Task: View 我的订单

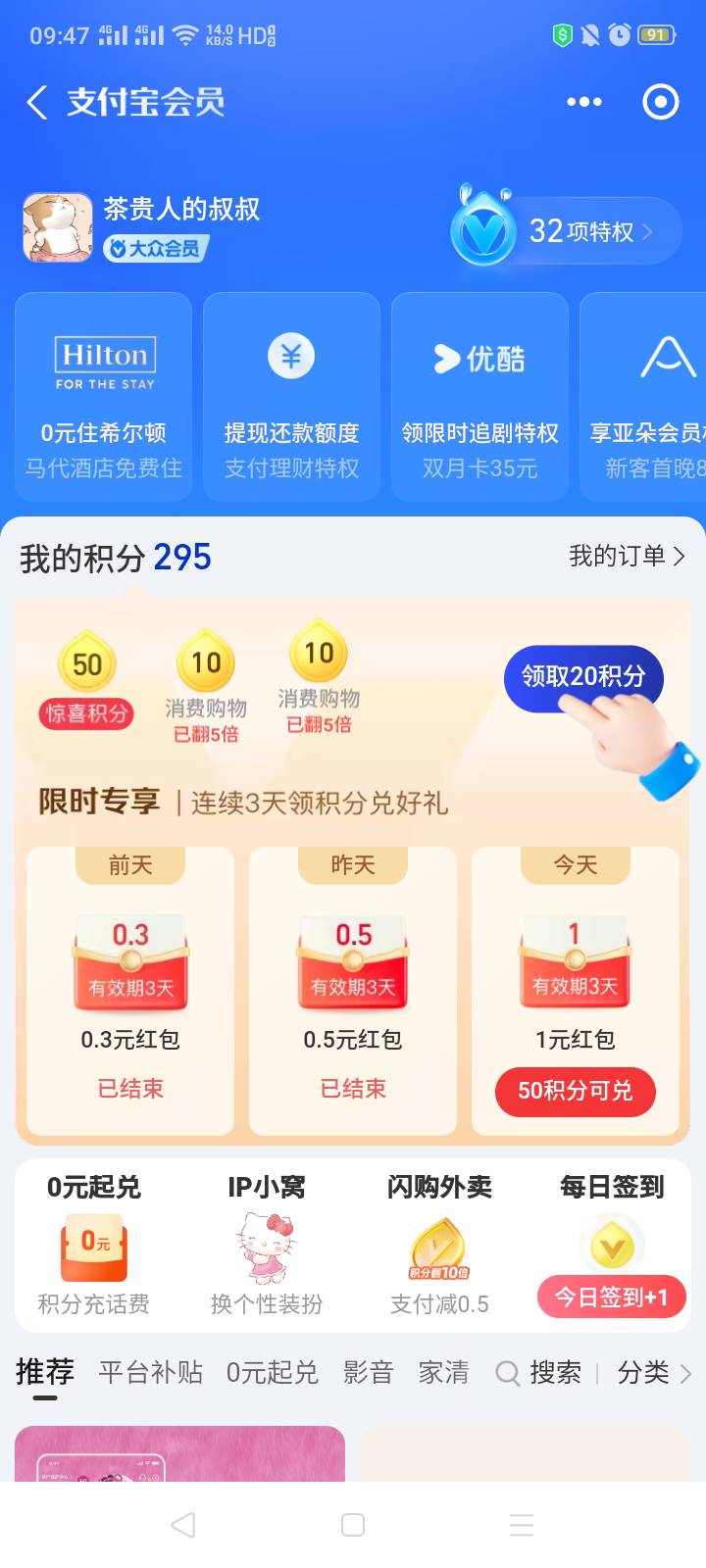Action: [x=627, y=557]
